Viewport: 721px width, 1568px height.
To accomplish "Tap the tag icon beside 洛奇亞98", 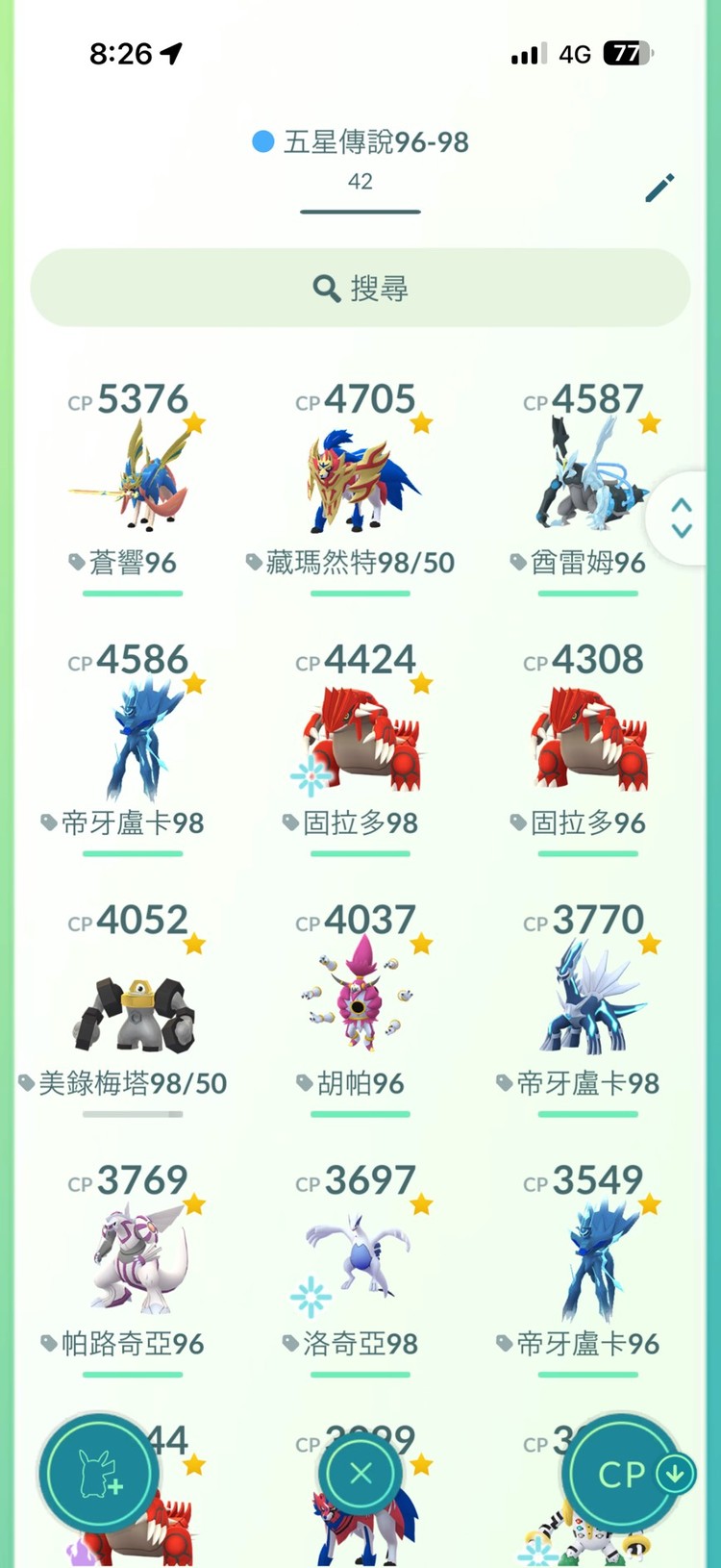I will coord(291,1344).
